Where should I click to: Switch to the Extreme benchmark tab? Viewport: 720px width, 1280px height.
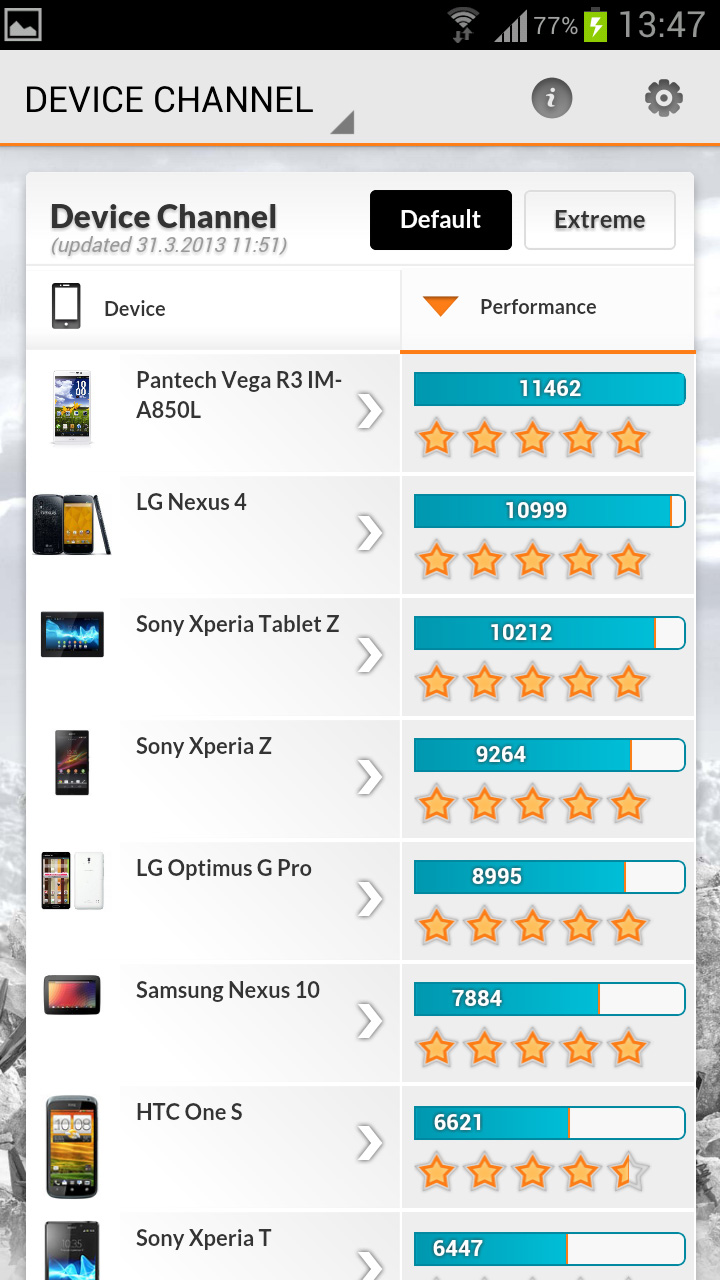[x=599, y=220]
